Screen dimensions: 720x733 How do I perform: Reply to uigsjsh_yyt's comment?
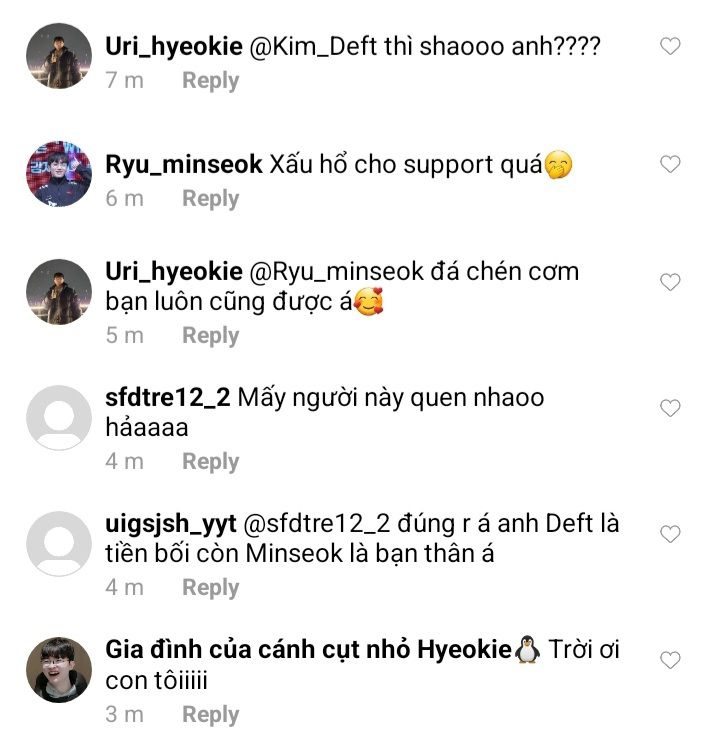point(210,588)
